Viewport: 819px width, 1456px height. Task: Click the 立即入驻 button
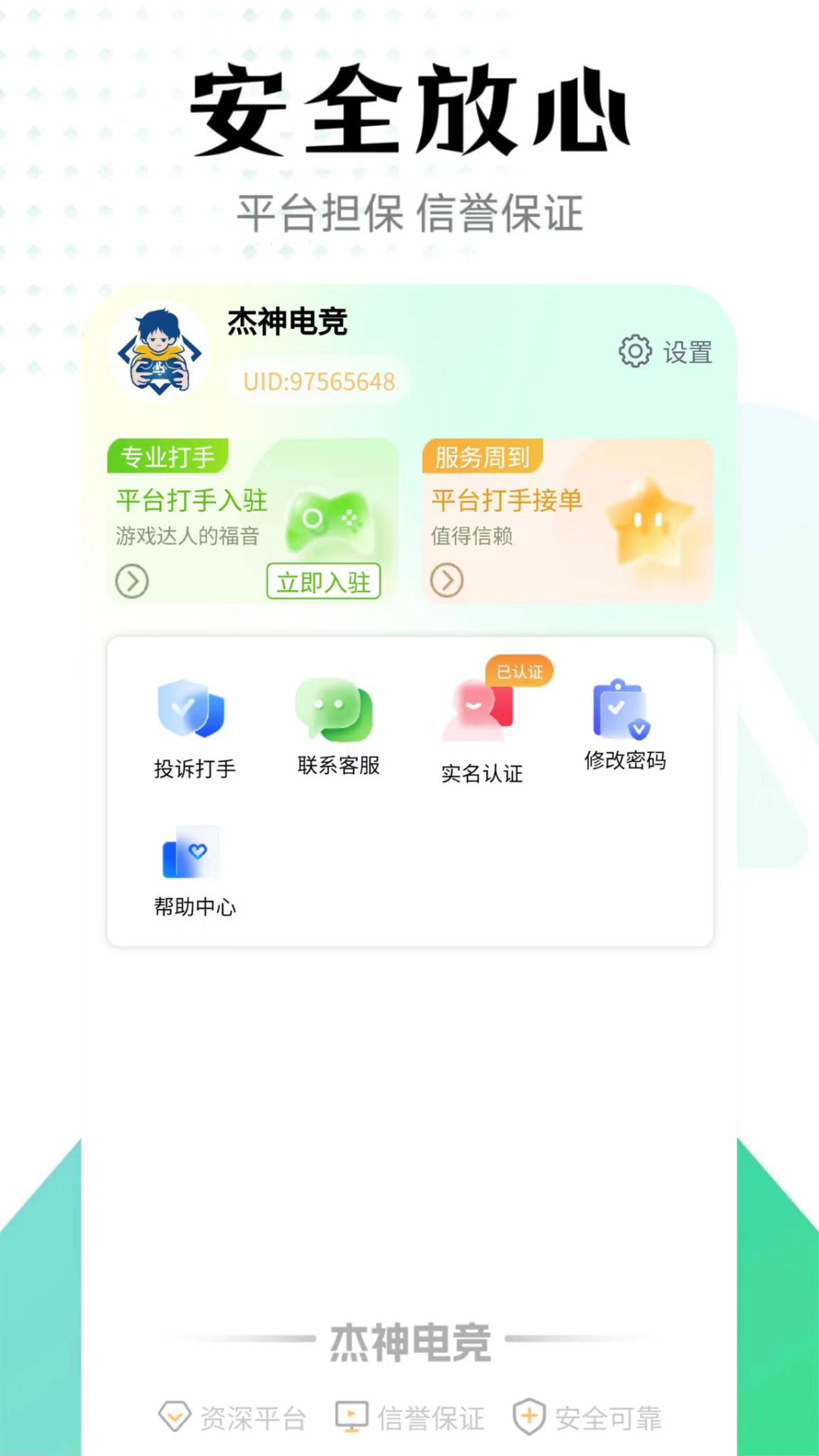(x=323, y=582)
